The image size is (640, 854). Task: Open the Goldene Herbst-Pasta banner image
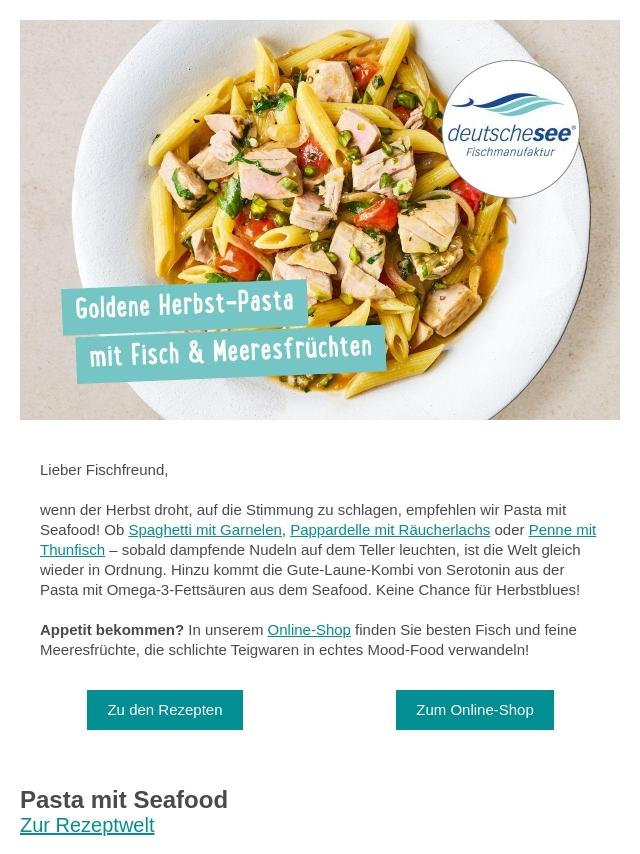click(x=320, y=220)
